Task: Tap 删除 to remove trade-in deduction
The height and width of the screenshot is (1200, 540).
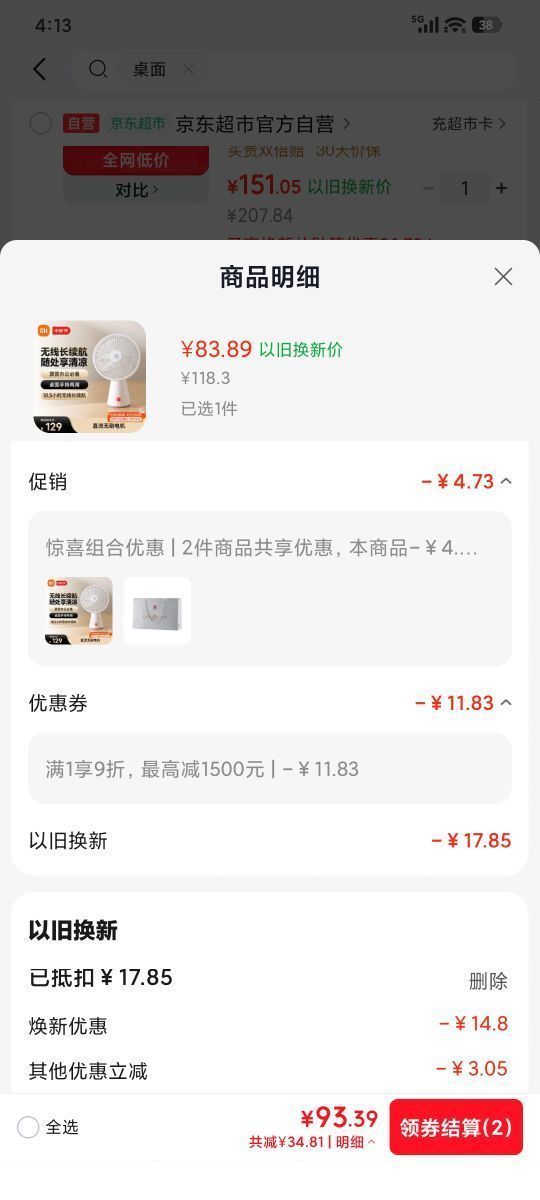Action: click(488, 981)
